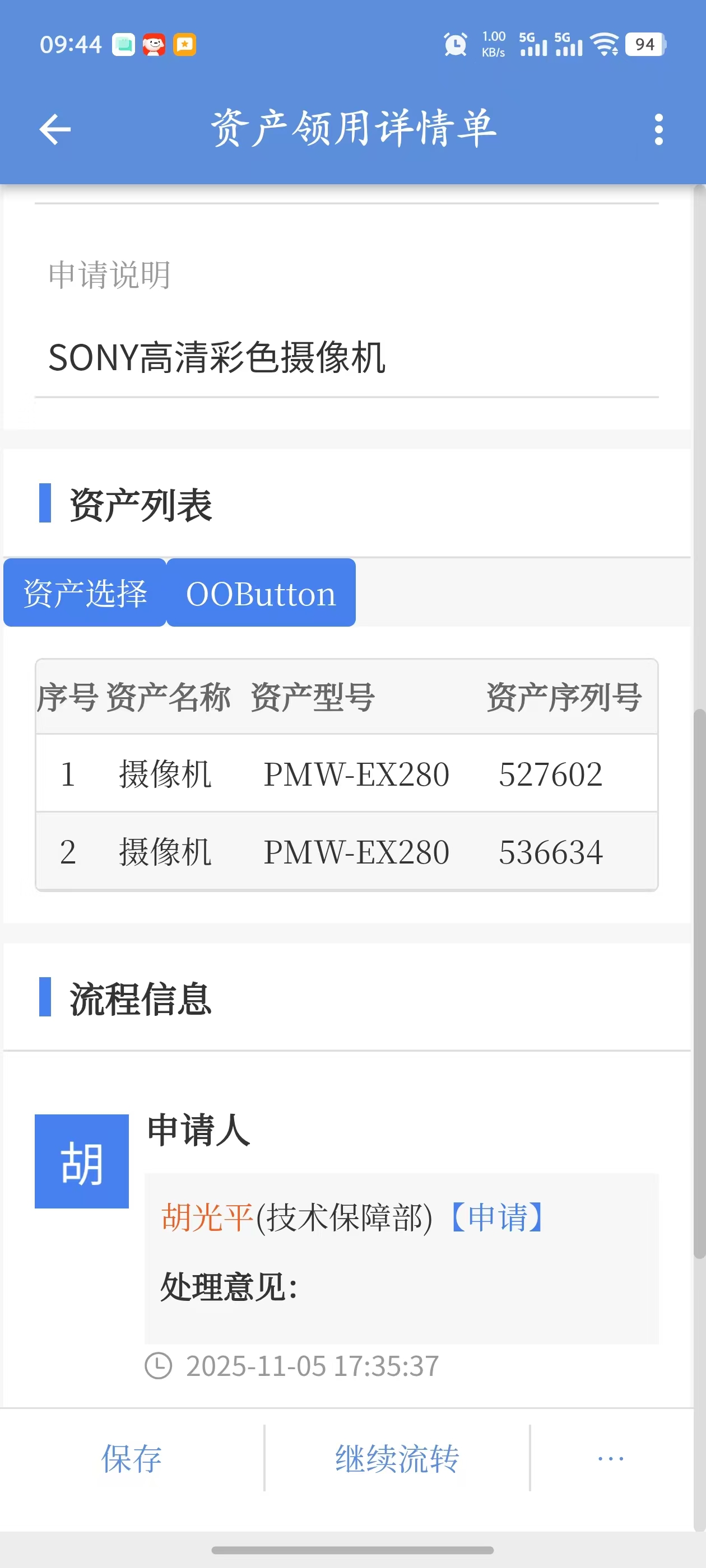Edit the 申请说明 field

[346, 357]
